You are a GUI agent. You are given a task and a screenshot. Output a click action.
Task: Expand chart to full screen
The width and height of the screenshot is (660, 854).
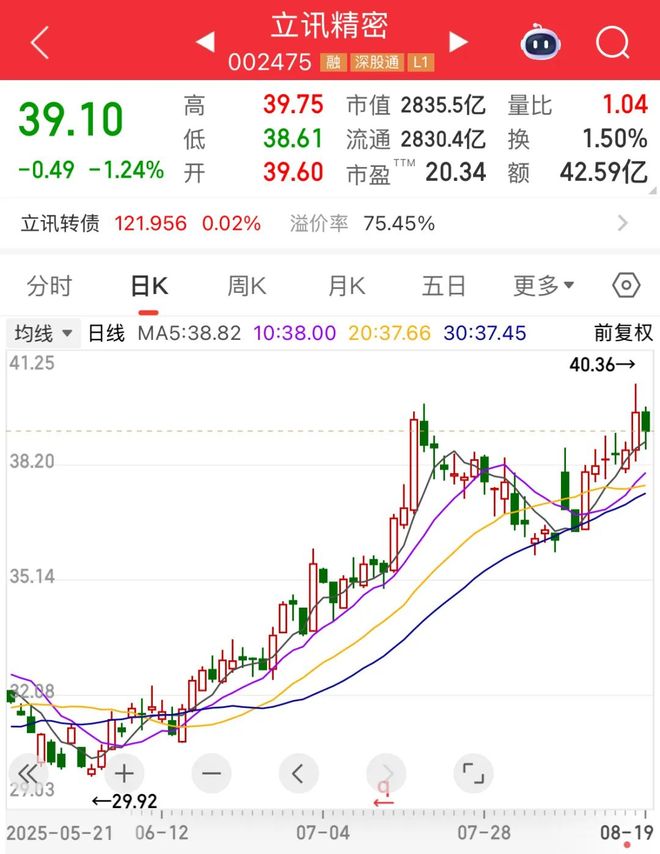[x=473, y=773]
